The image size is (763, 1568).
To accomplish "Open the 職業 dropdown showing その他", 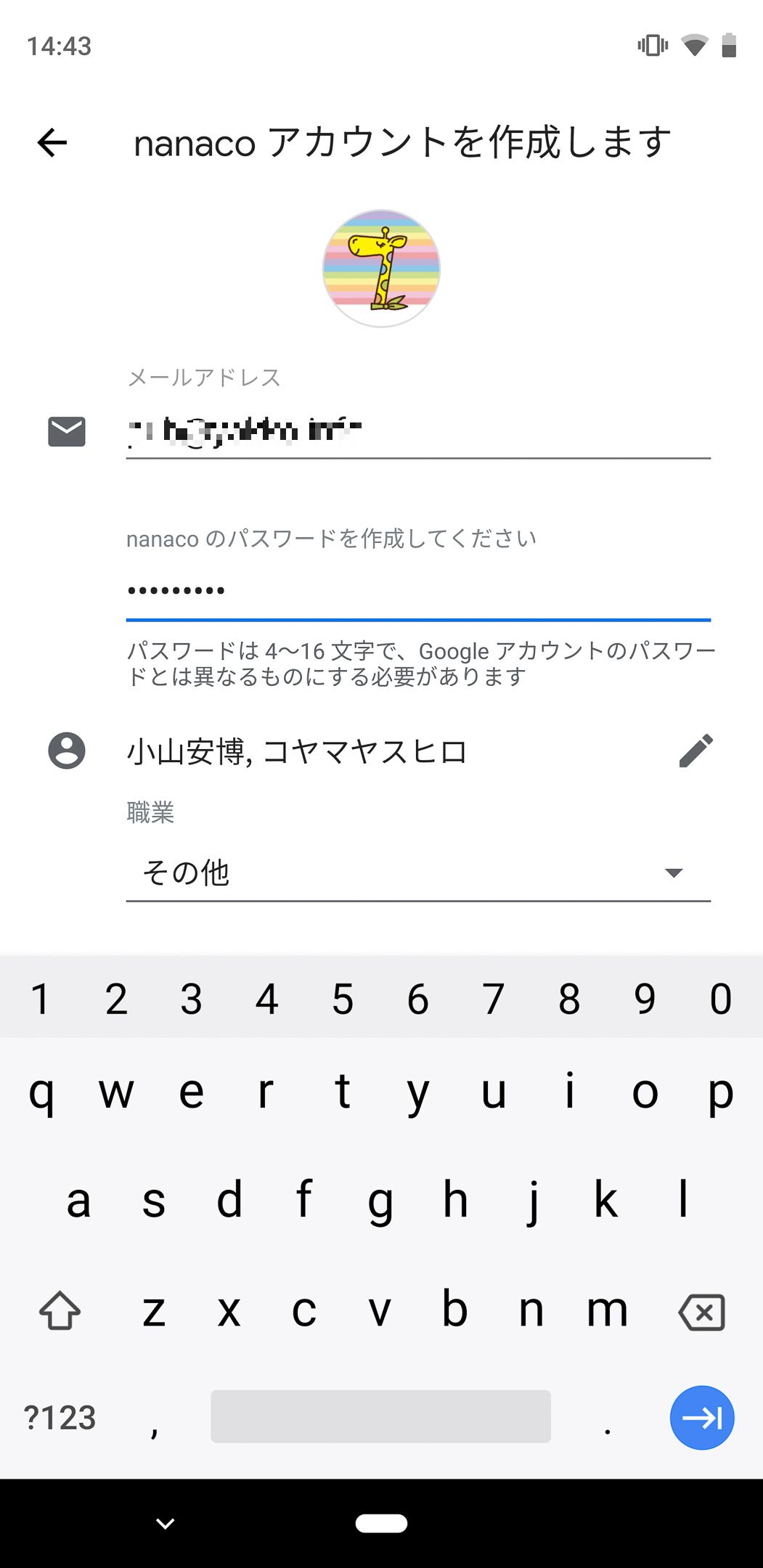I will tap(418, 873).
